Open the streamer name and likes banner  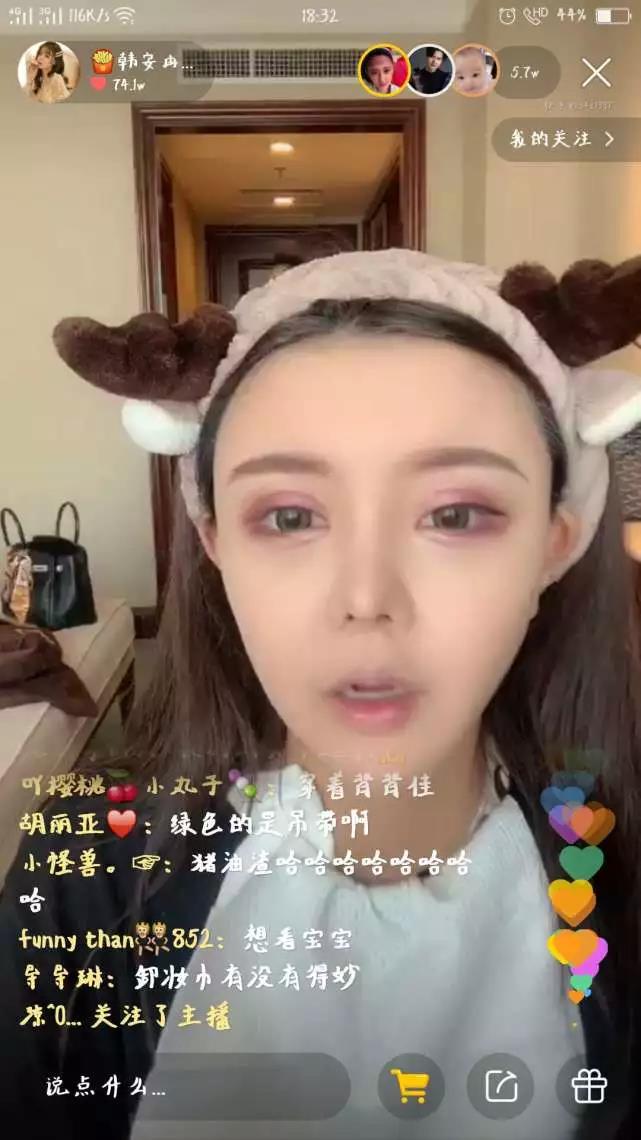[140, 72]
